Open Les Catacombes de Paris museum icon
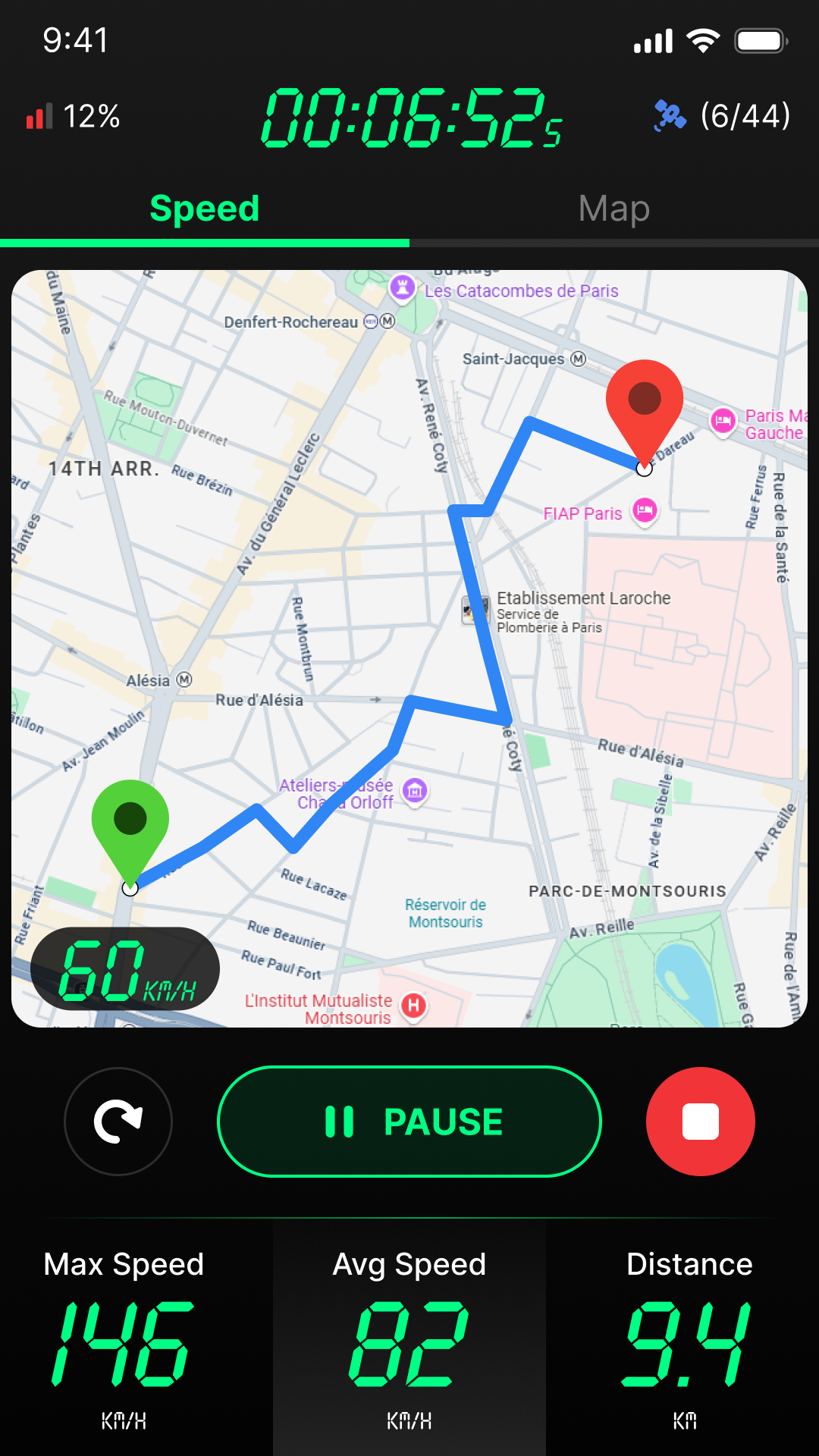The width and height of the screenshot is (819, 1456). (403, 289)
